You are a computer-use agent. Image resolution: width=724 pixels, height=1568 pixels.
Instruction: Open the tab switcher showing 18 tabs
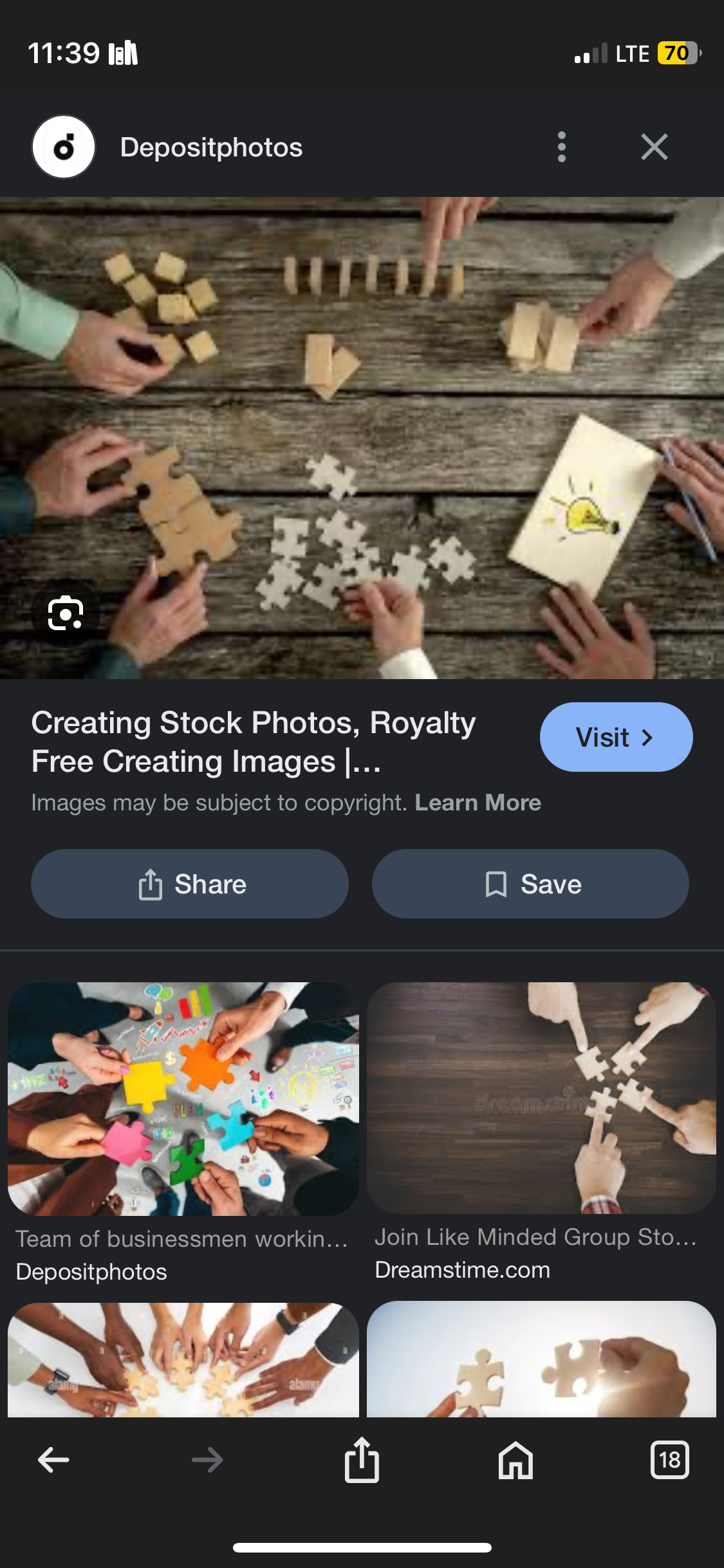click(669, 1459)
